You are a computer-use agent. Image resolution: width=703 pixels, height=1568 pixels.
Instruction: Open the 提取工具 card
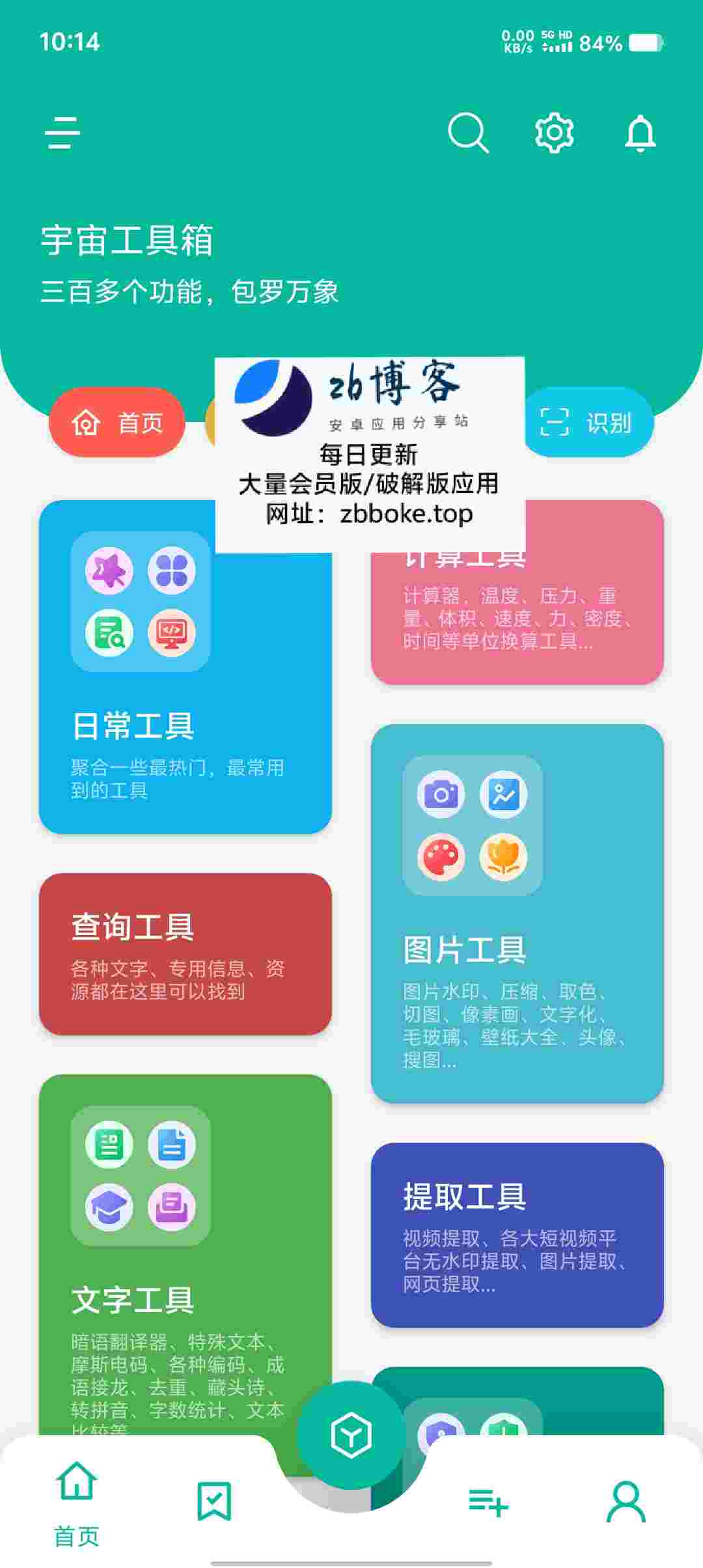[517, 1234]
